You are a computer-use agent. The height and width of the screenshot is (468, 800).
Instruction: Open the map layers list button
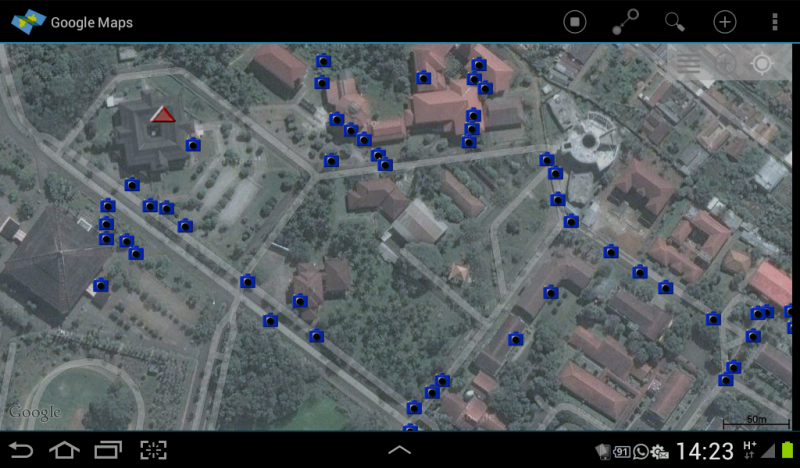pos(687,65)
